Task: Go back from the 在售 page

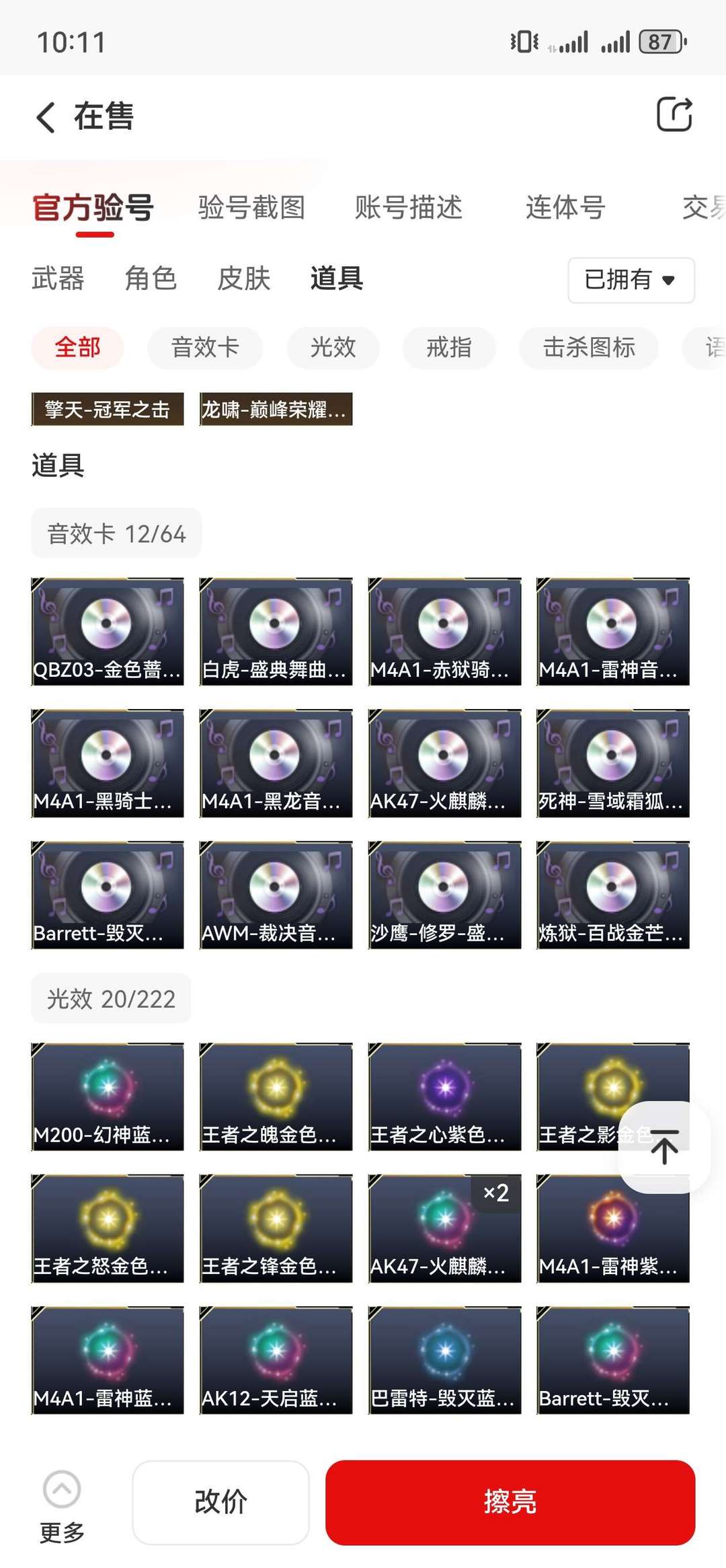Action: point(46,117)
